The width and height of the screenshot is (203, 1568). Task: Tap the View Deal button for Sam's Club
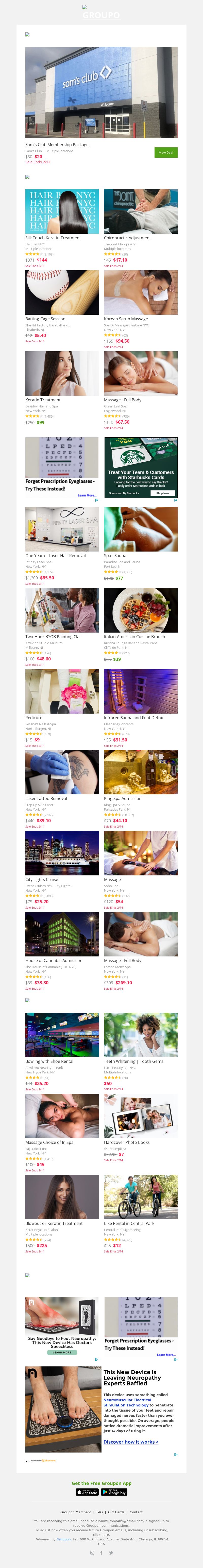pyautogui.click(x=166, y=153)
